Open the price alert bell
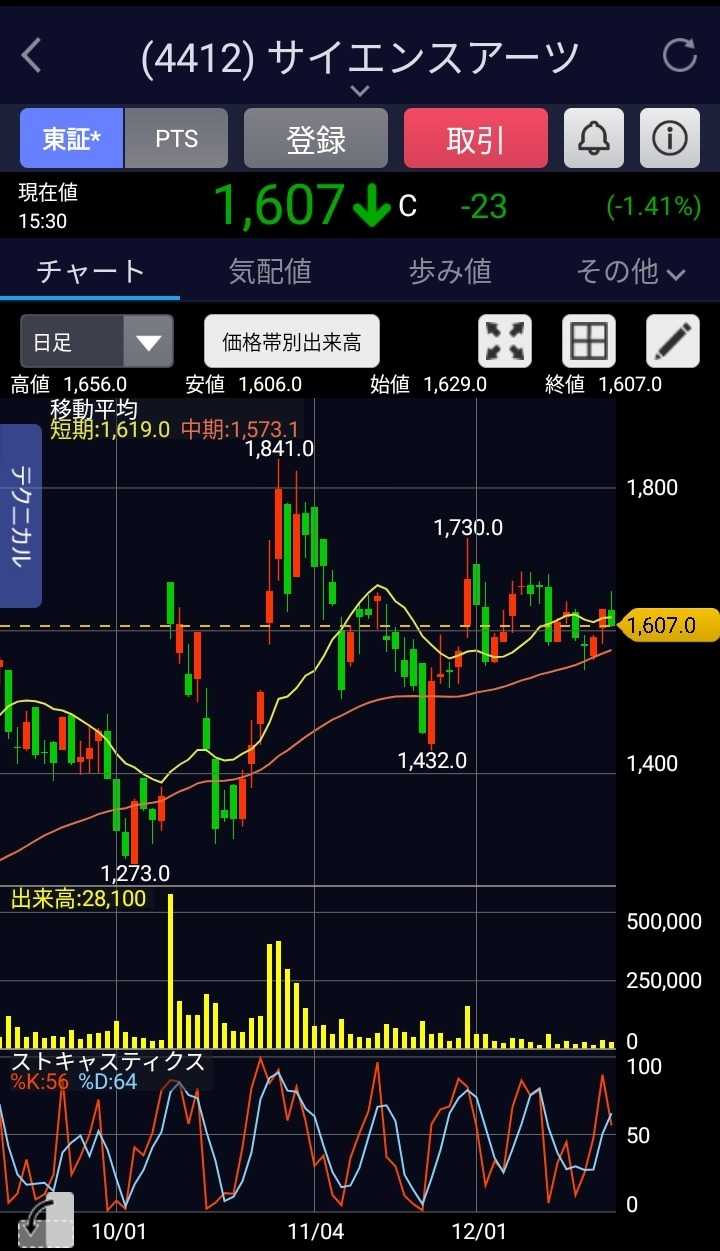This screenshot has height=1251, width=720. pyautogui.click(x=594, y=138)
